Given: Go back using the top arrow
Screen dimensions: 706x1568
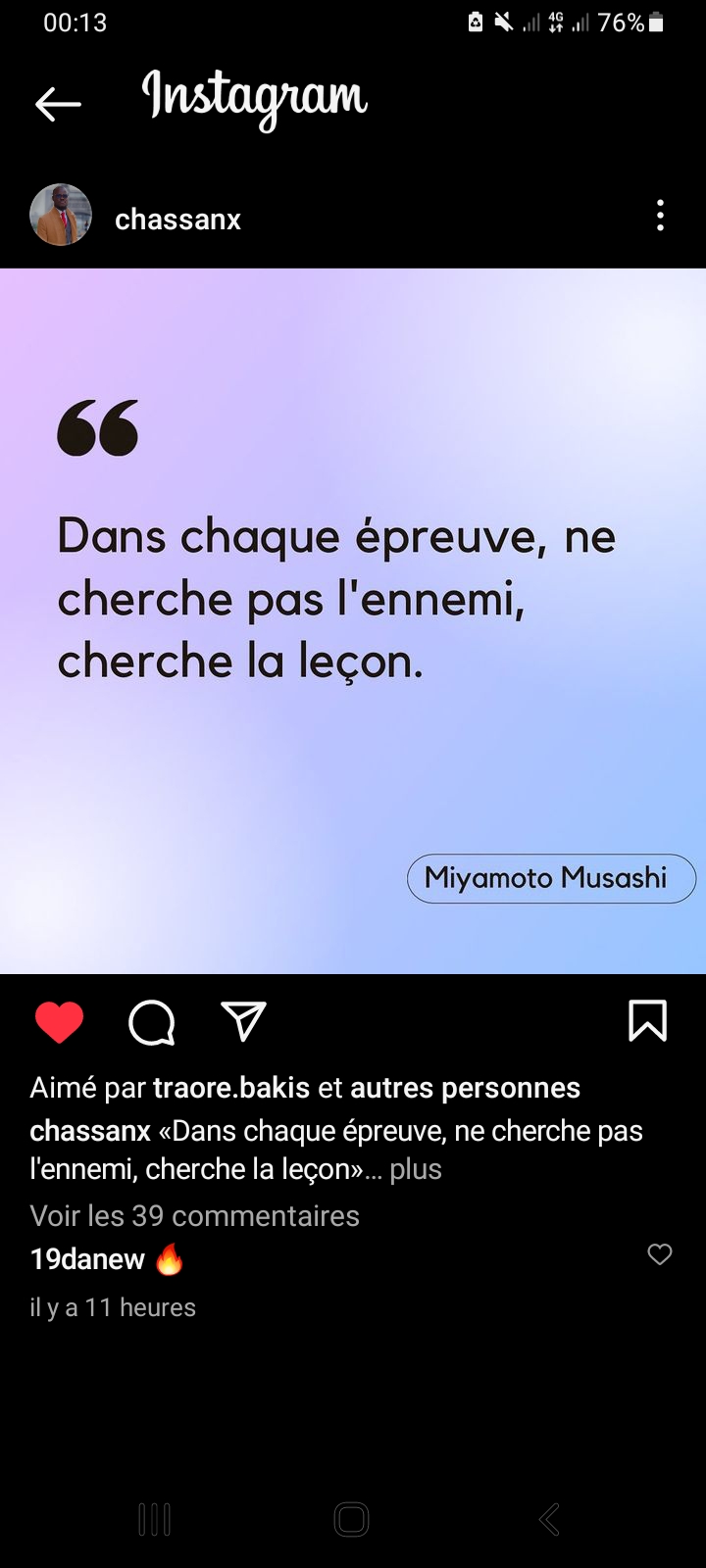Looking at the screenshot, I should (58, 104).
